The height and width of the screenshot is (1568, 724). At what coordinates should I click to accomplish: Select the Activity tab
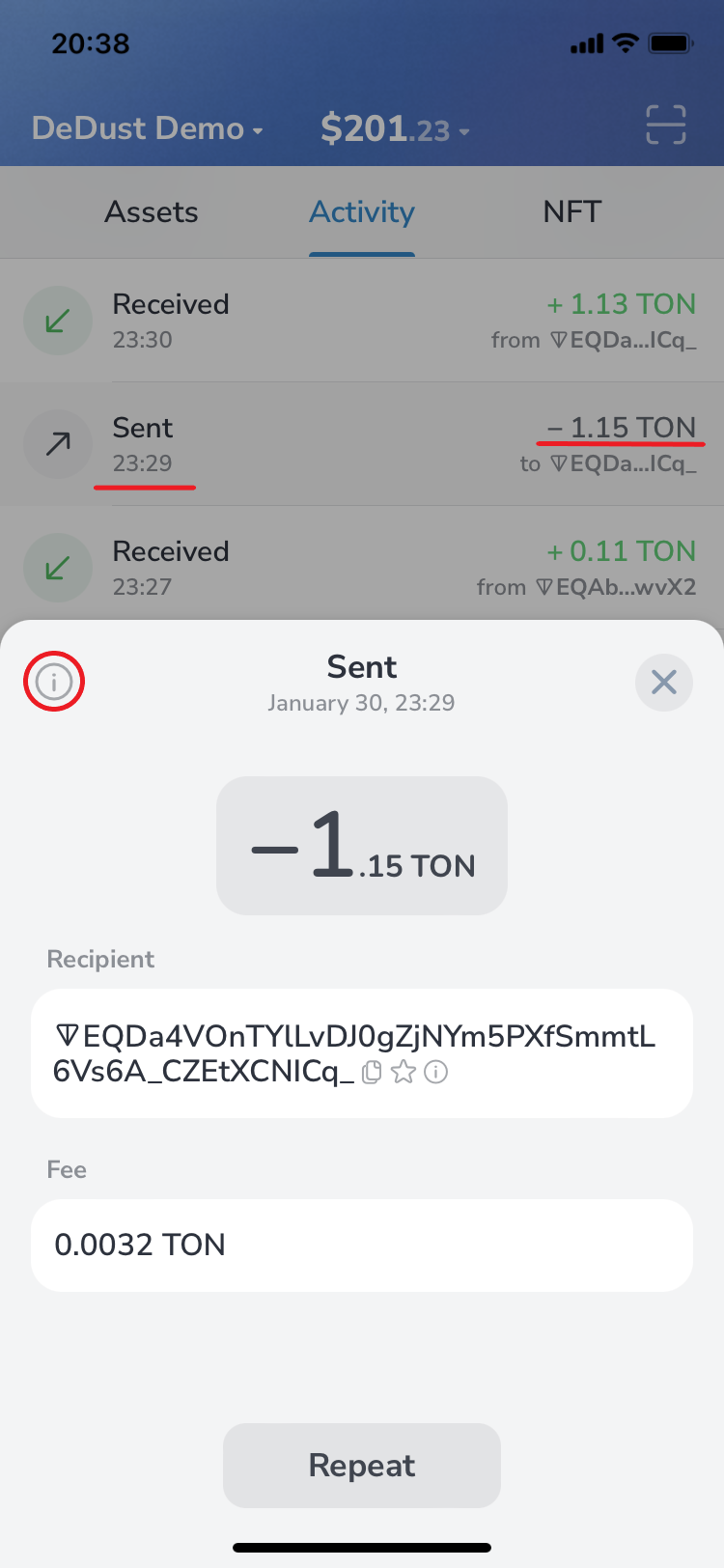click(362, 212)
